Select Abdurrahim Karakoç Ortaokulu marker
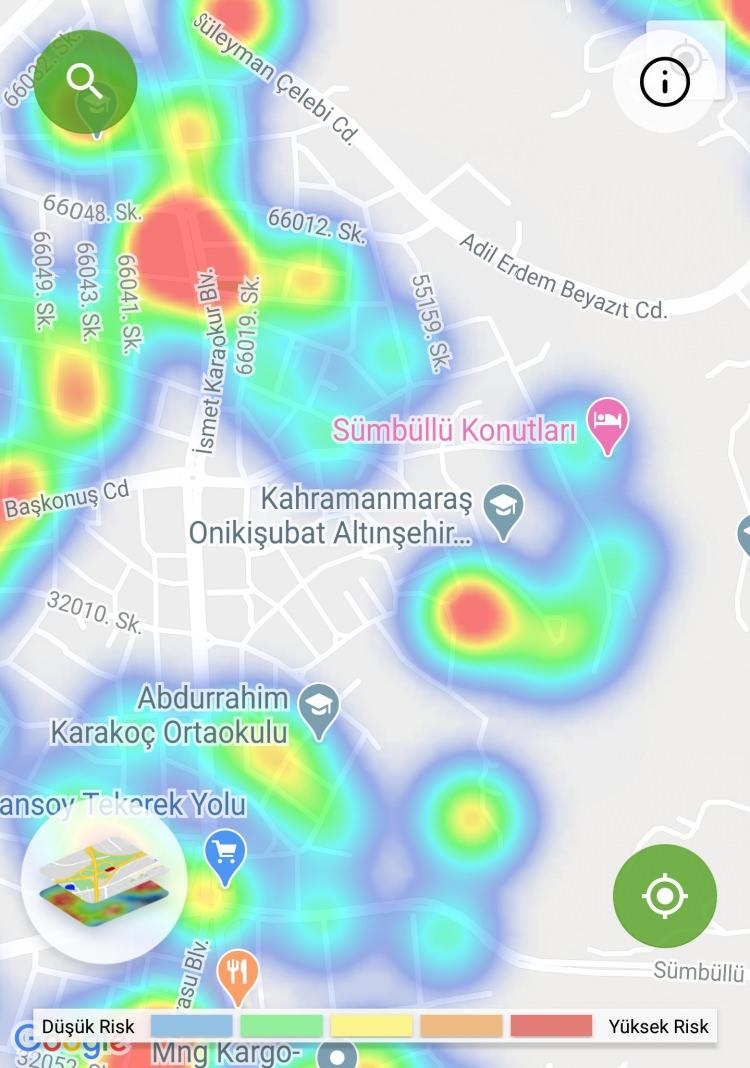Viewport: 750px width, 1068px height. point(319,708)
